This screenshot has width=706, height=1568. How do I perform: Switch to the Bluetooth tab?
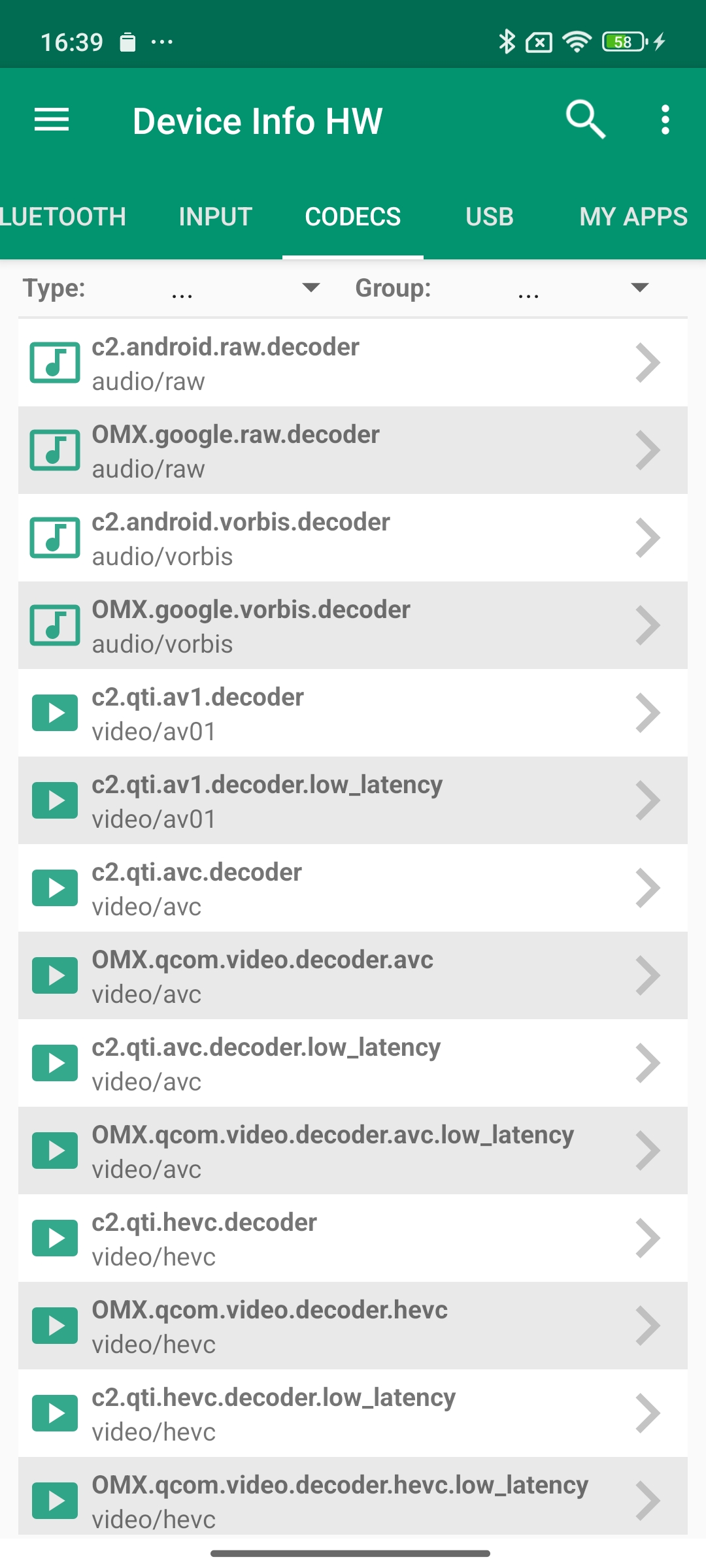63,217
